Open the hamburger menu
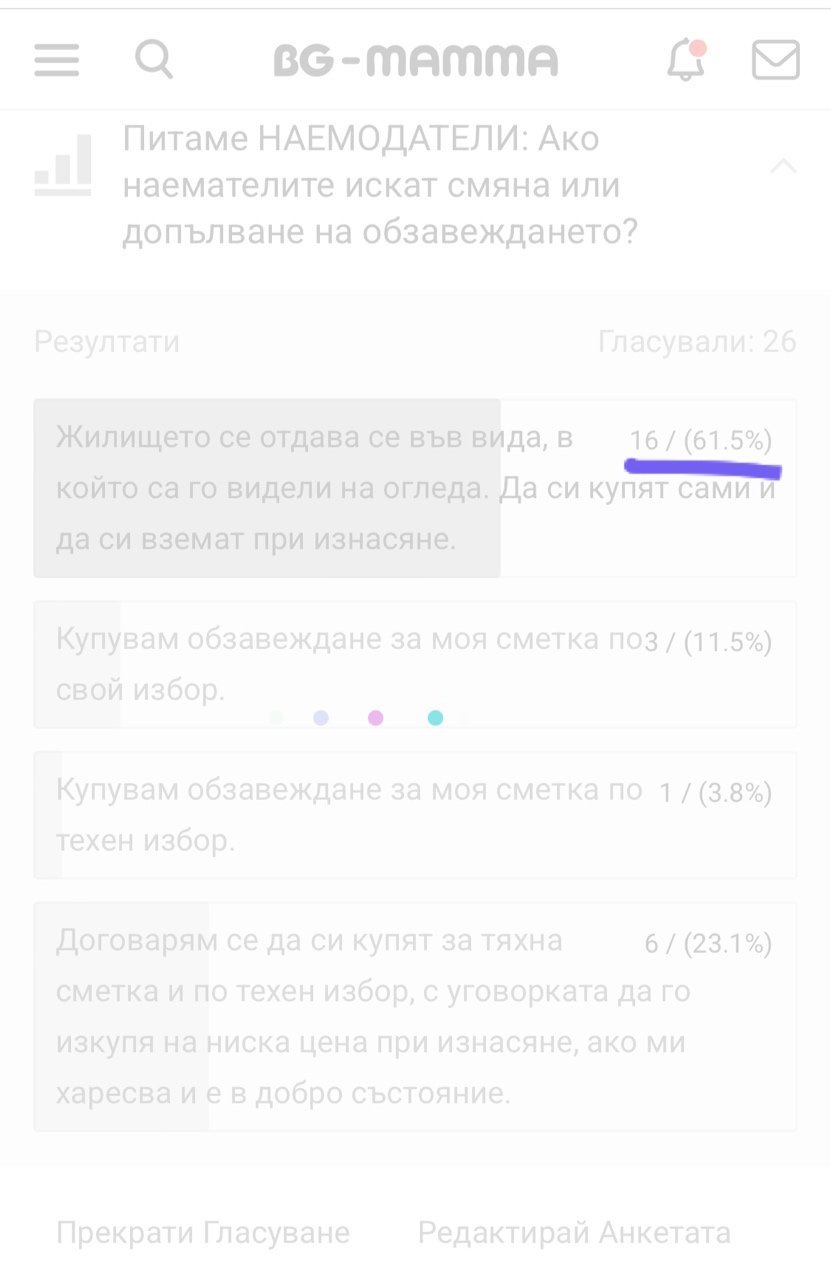Screen dimensions: 831x1274 [56, 60]
